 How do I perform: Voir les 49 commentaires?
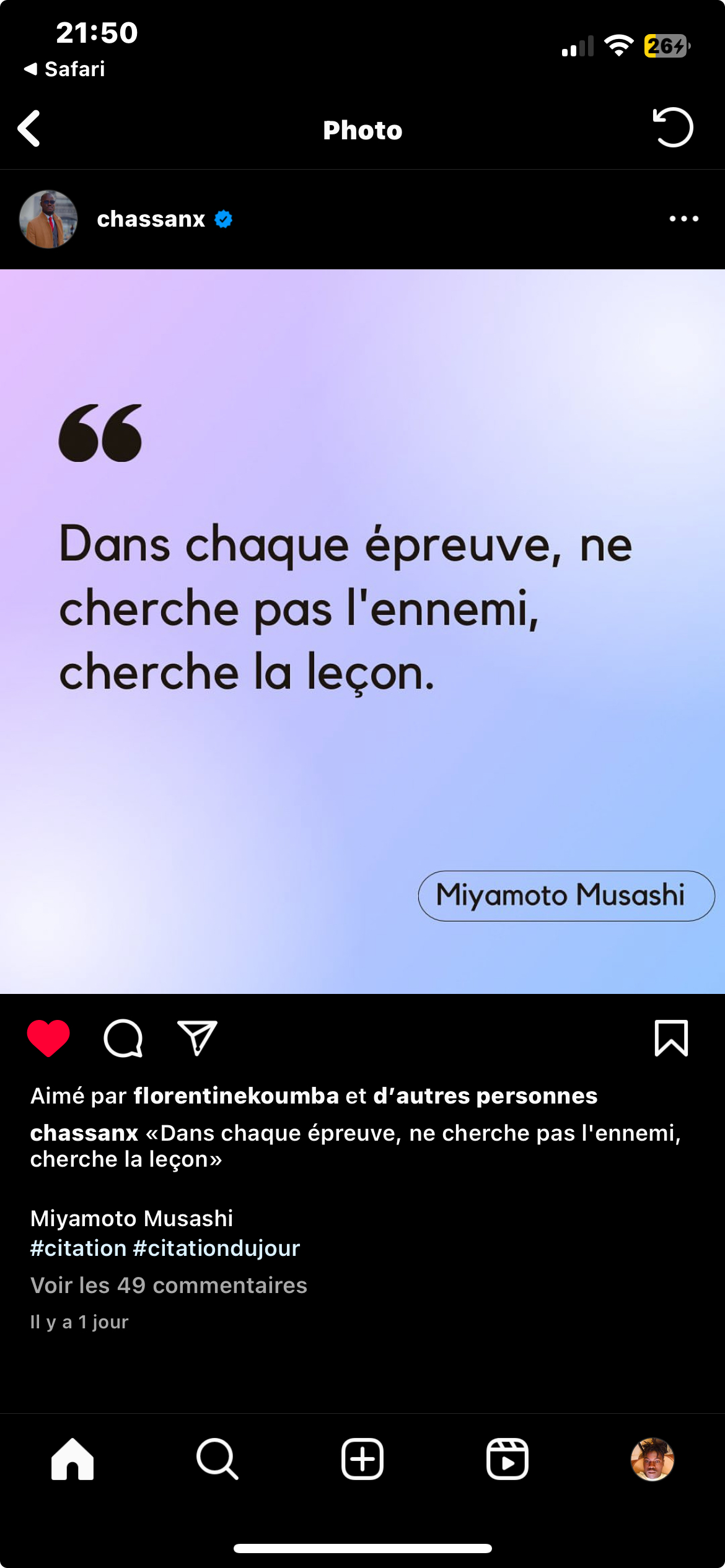click(169, 1285)
